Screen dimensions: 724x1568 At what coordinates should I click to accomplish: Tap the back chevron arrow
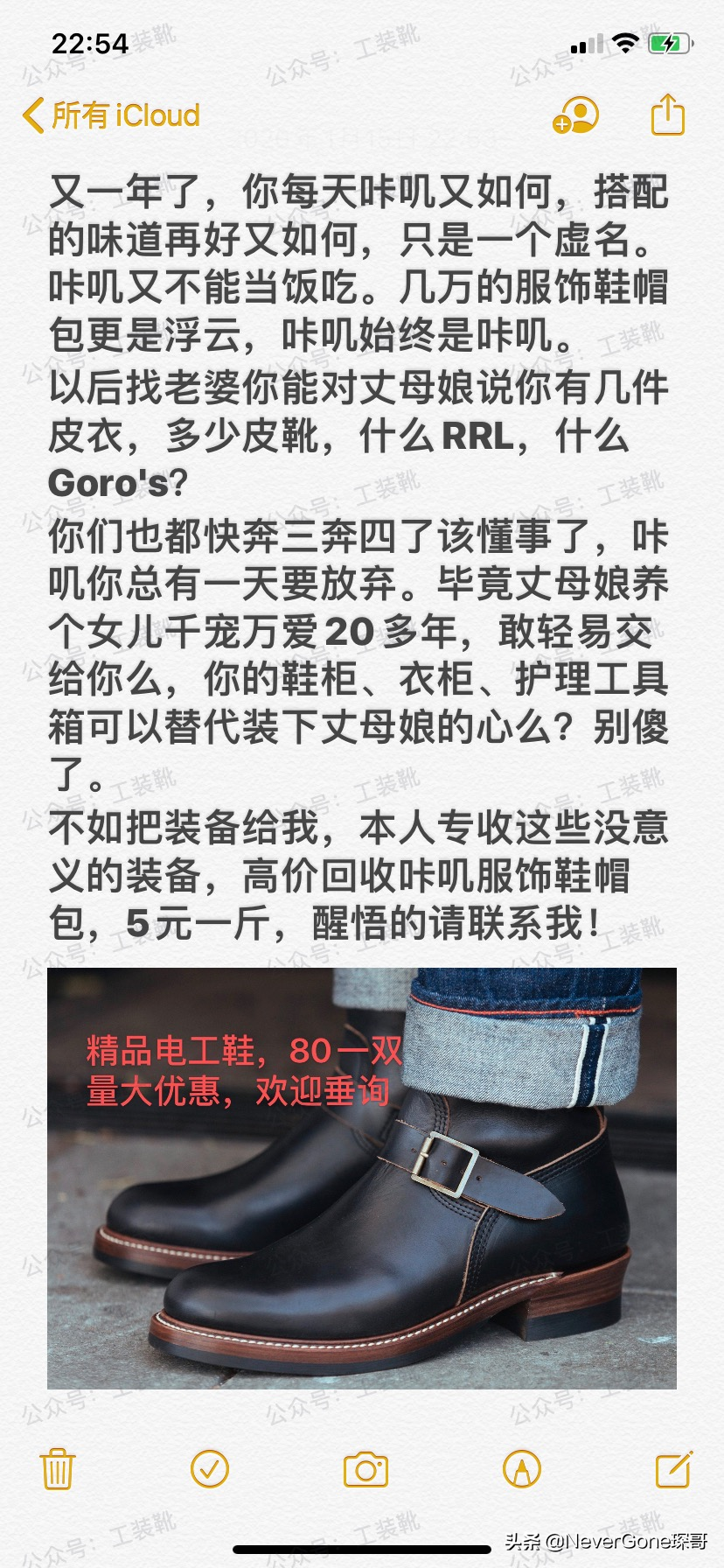[35, 115]
